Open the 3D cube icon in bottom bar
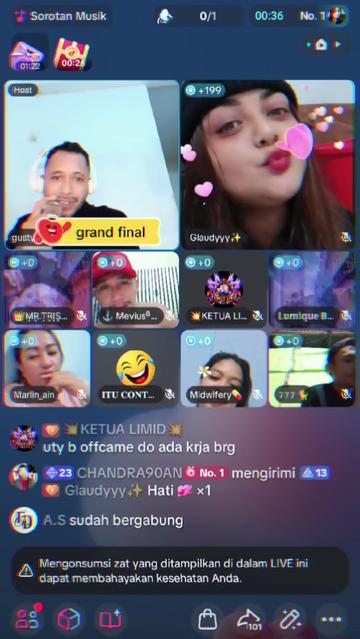This screenshot has width=360, height=639. pyautogui.click(x=68, y=619)
